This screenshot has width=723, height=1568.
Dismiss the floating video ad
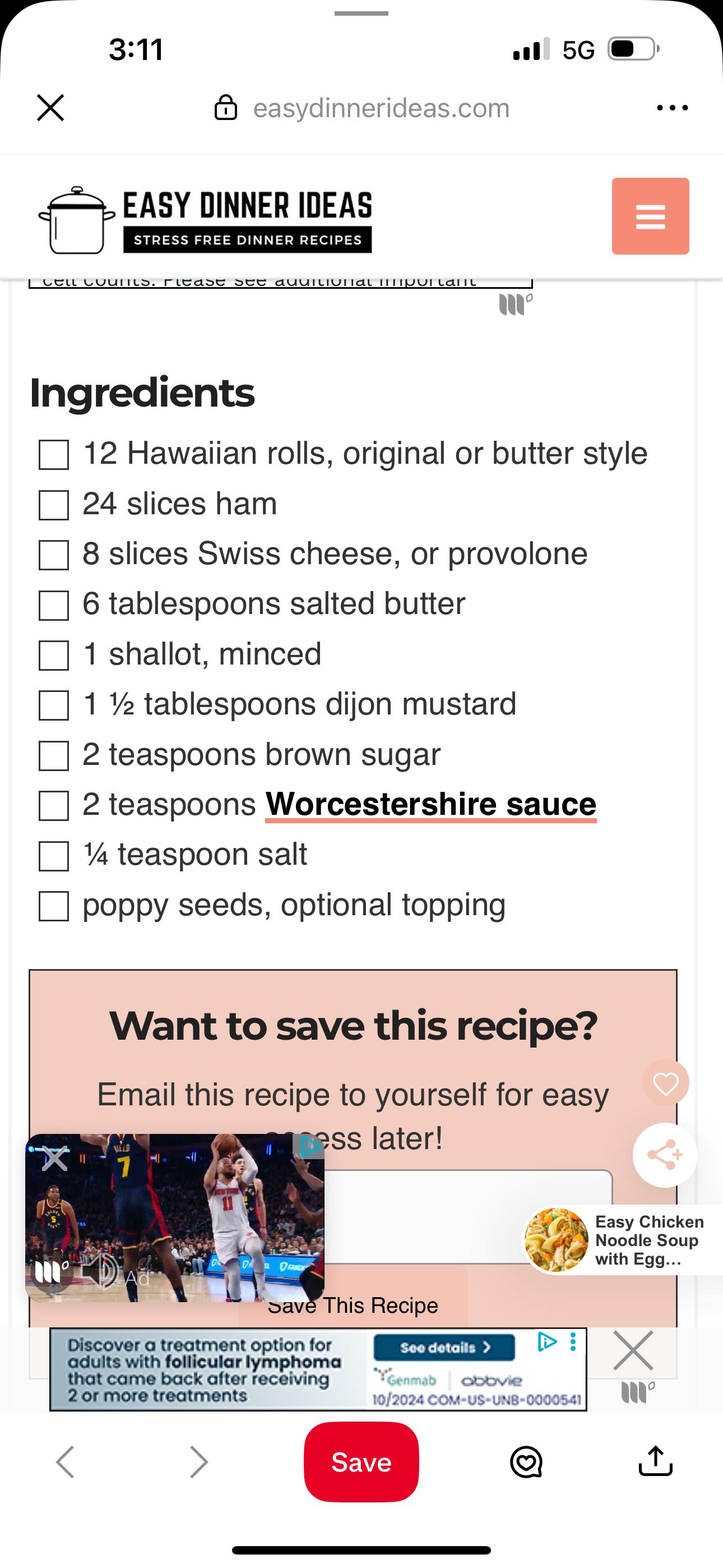(x=55, y=1159)
